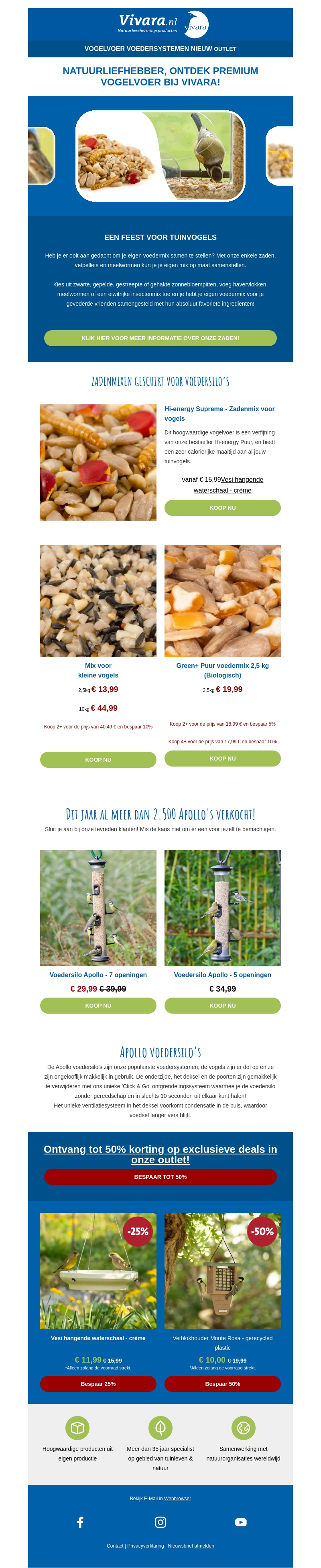Open the '50% korting op exclusieve deals' headline link
The image size is (321, 1568).
[160, 1154]
